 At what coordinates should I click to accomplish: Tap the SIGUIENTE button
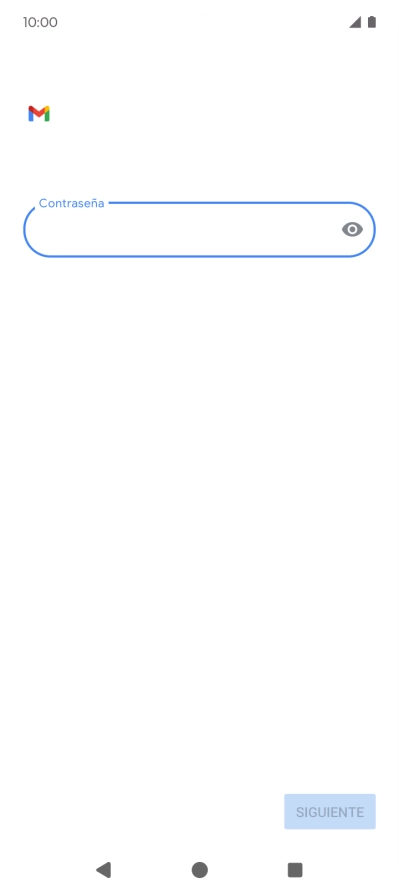pyautogui.click(x=330, y=812)
